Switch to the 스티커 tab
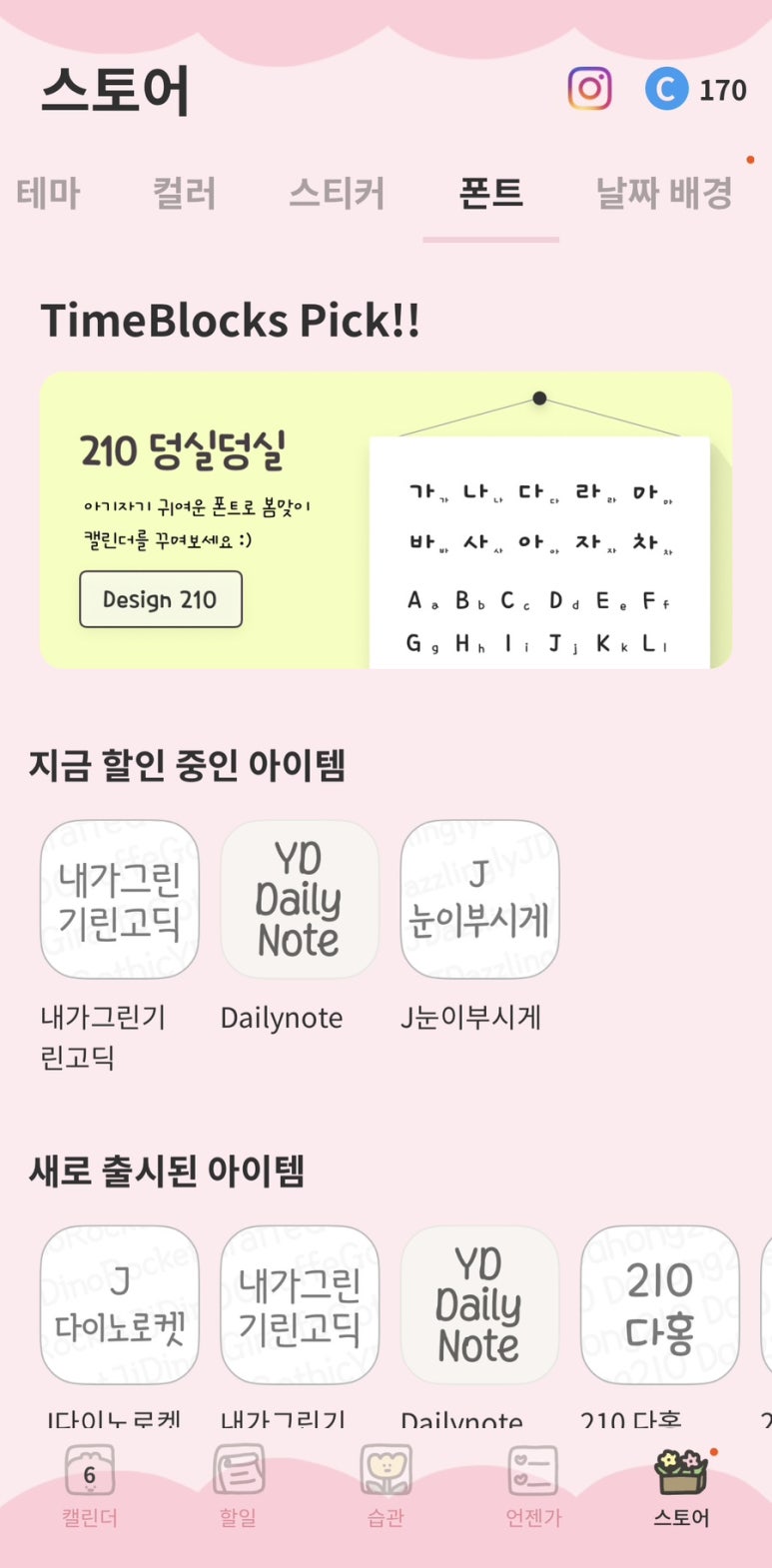772x1568 pixels. click(x=337, y=193)
